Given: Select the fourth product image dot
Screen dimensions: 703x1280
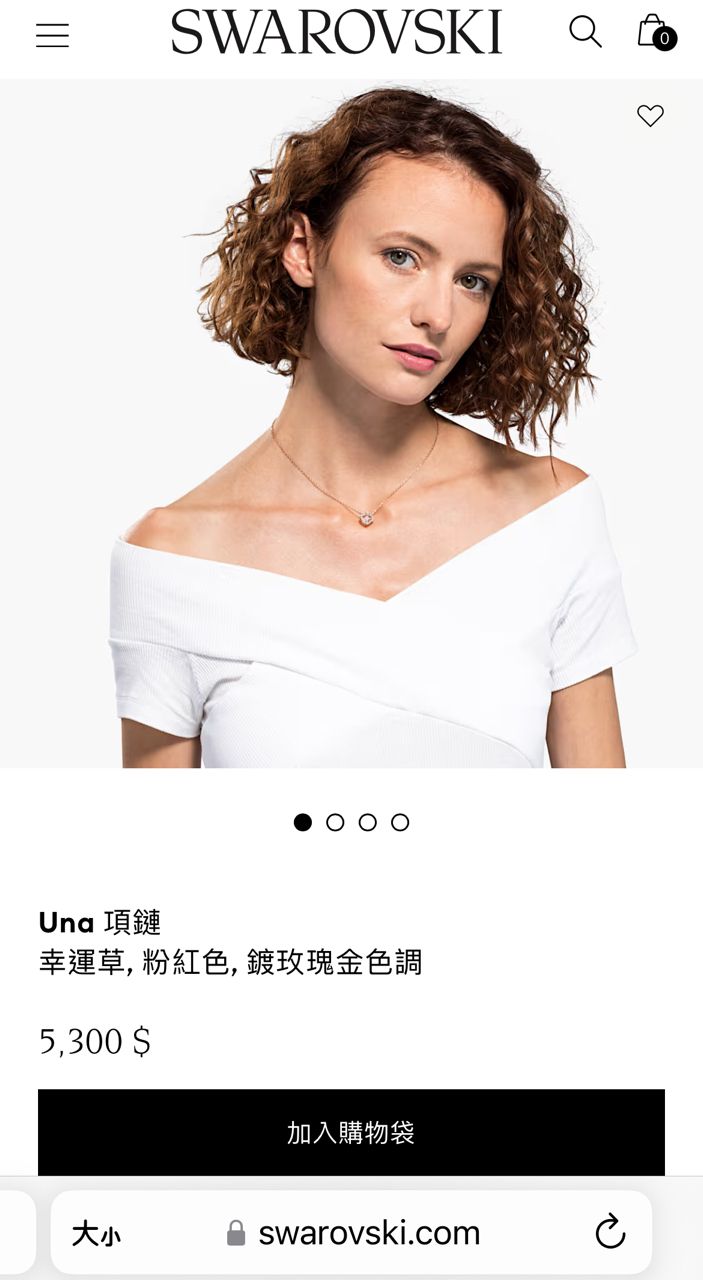Looking at the screenshot, I should pyautogui.click(x=400, y=822).
